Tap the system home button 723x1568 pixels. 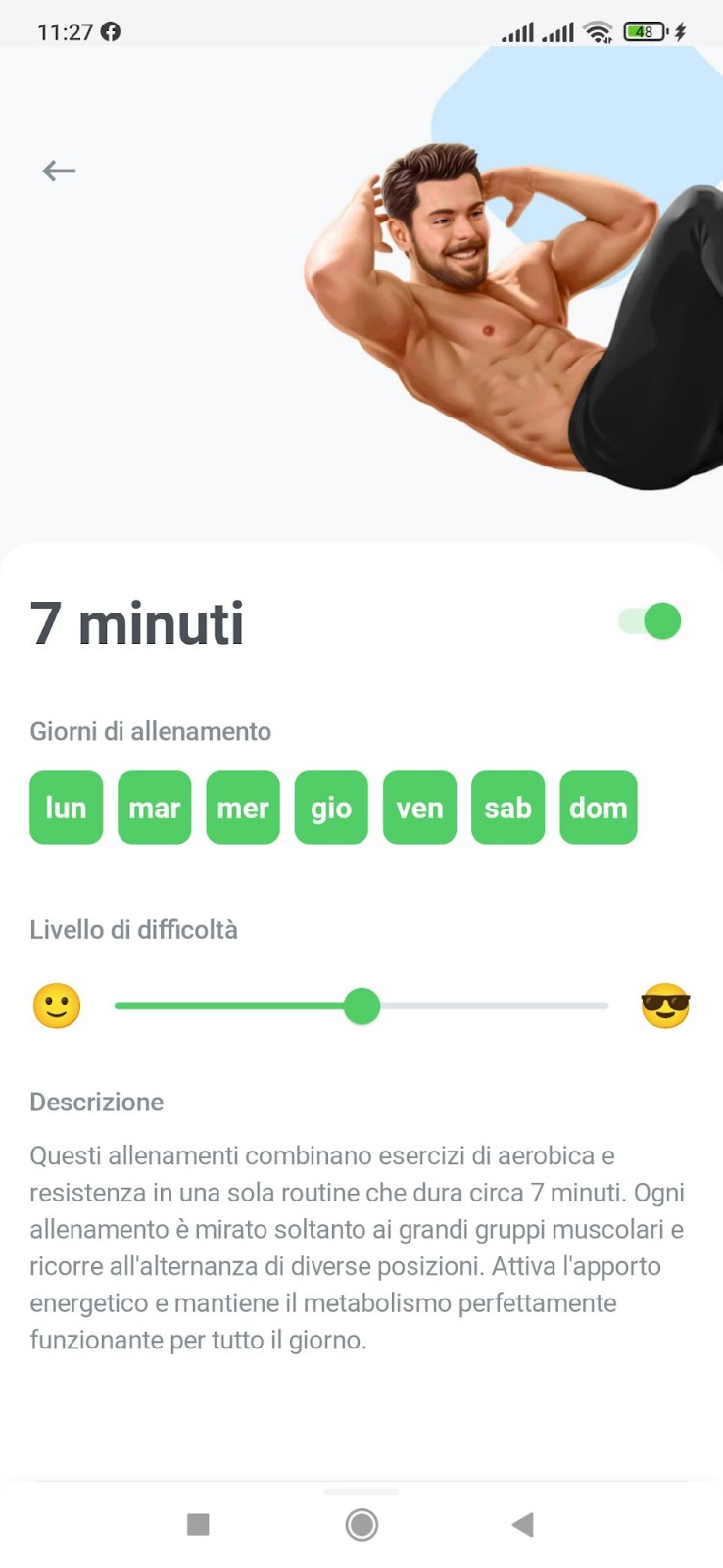(x=361, y=1525)
